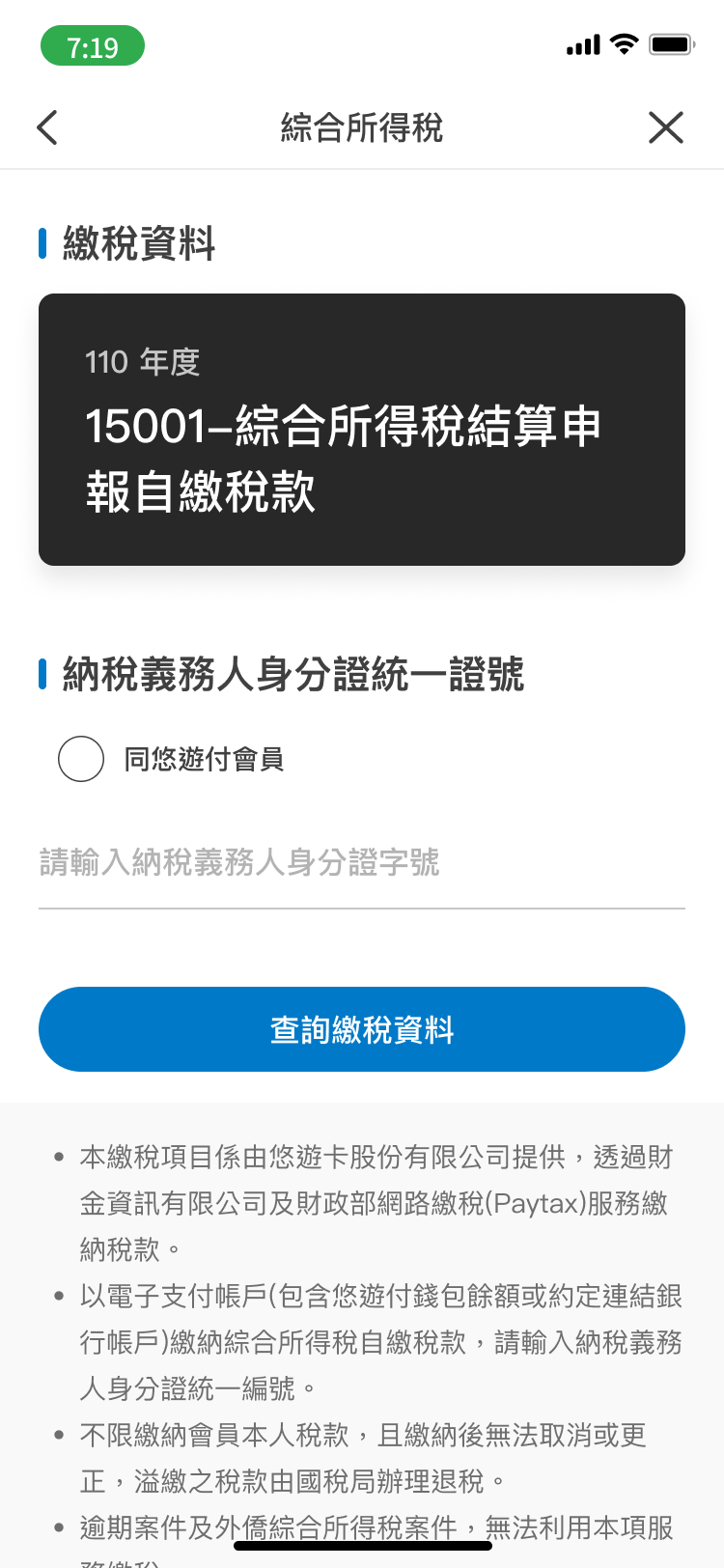Close the 綜合所得稅 page
Viewport: 724px width, 1568px height.
coord(665,127)
